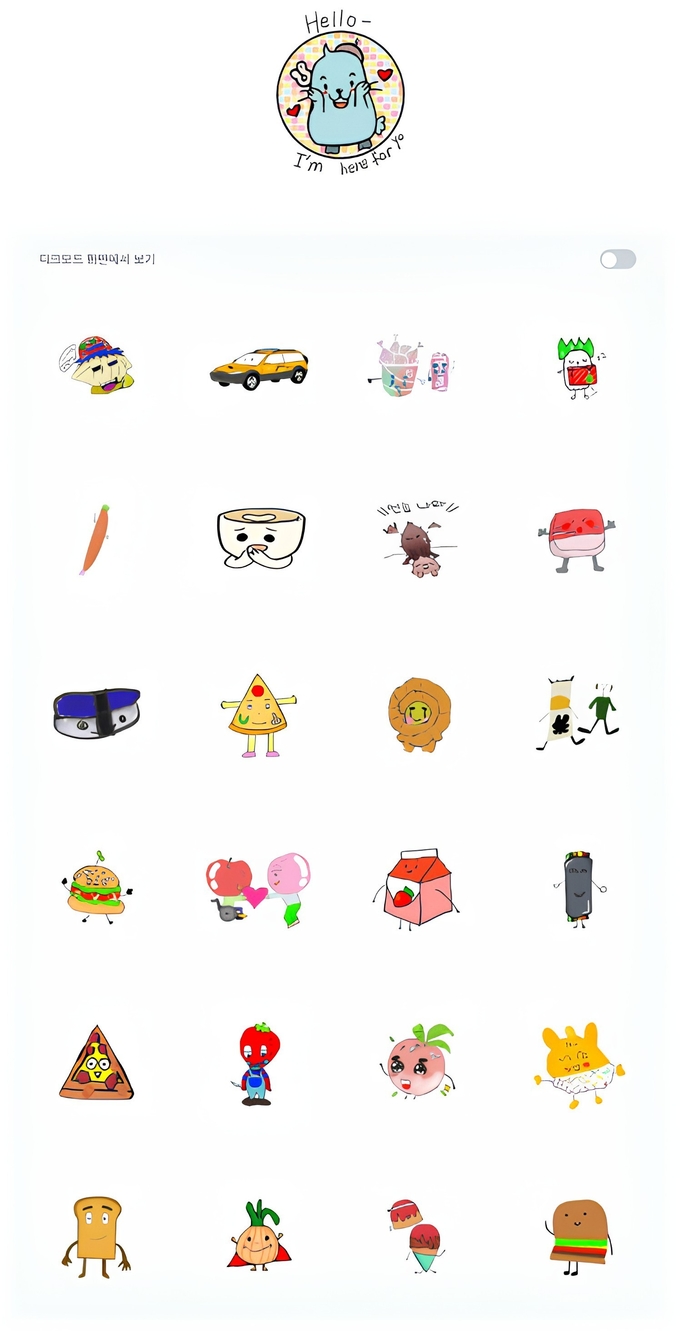This screenshot has height=1331, width=680.
Task: Preview the coffee cup face sticker
Action: click(x=260, y=538)
